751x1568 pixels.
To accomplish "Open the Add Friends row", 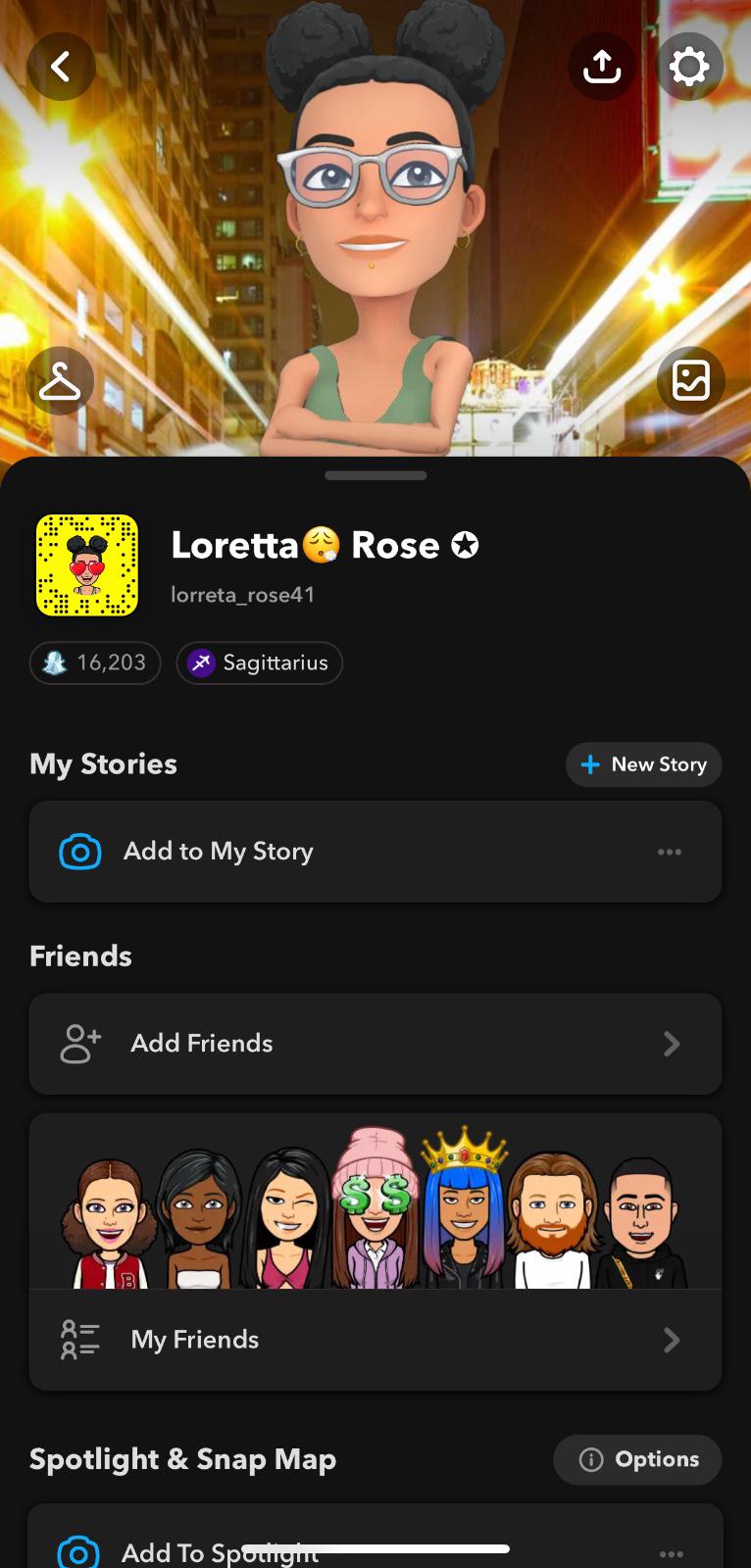I will tap(375, 1044).
